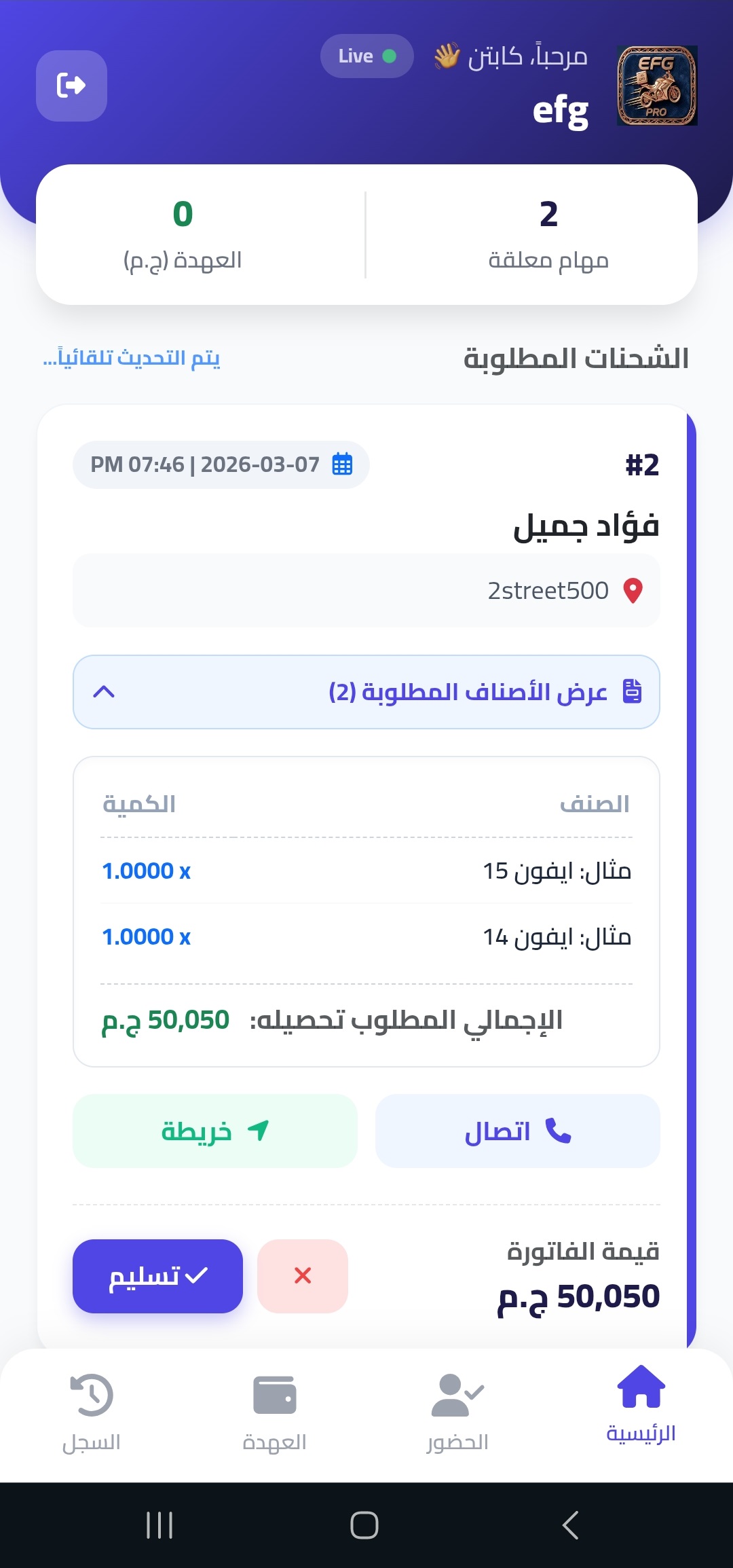Tap the 2street500 address field
The height and width of the screenshot is (1568, 733).
(x=365, y=590)
